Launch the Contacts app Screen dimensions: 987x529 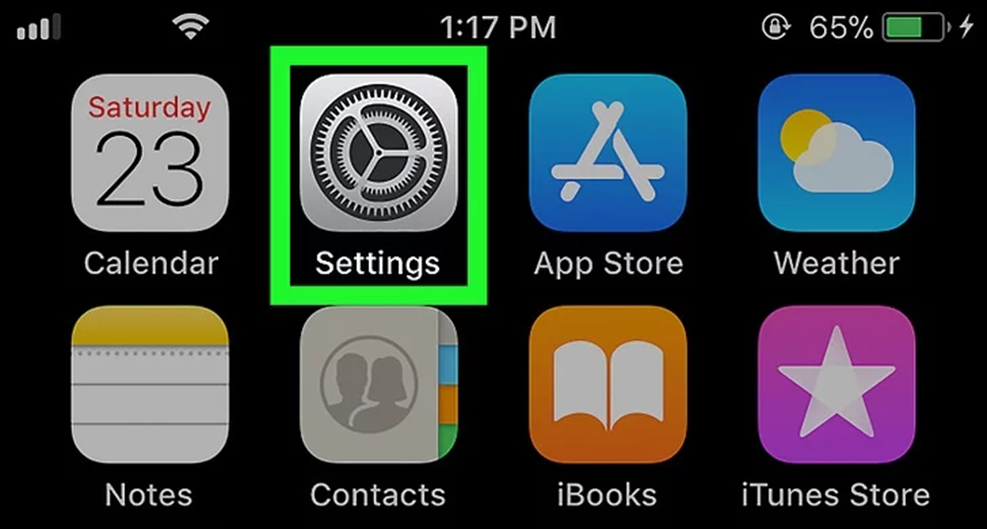pos(378,385)
